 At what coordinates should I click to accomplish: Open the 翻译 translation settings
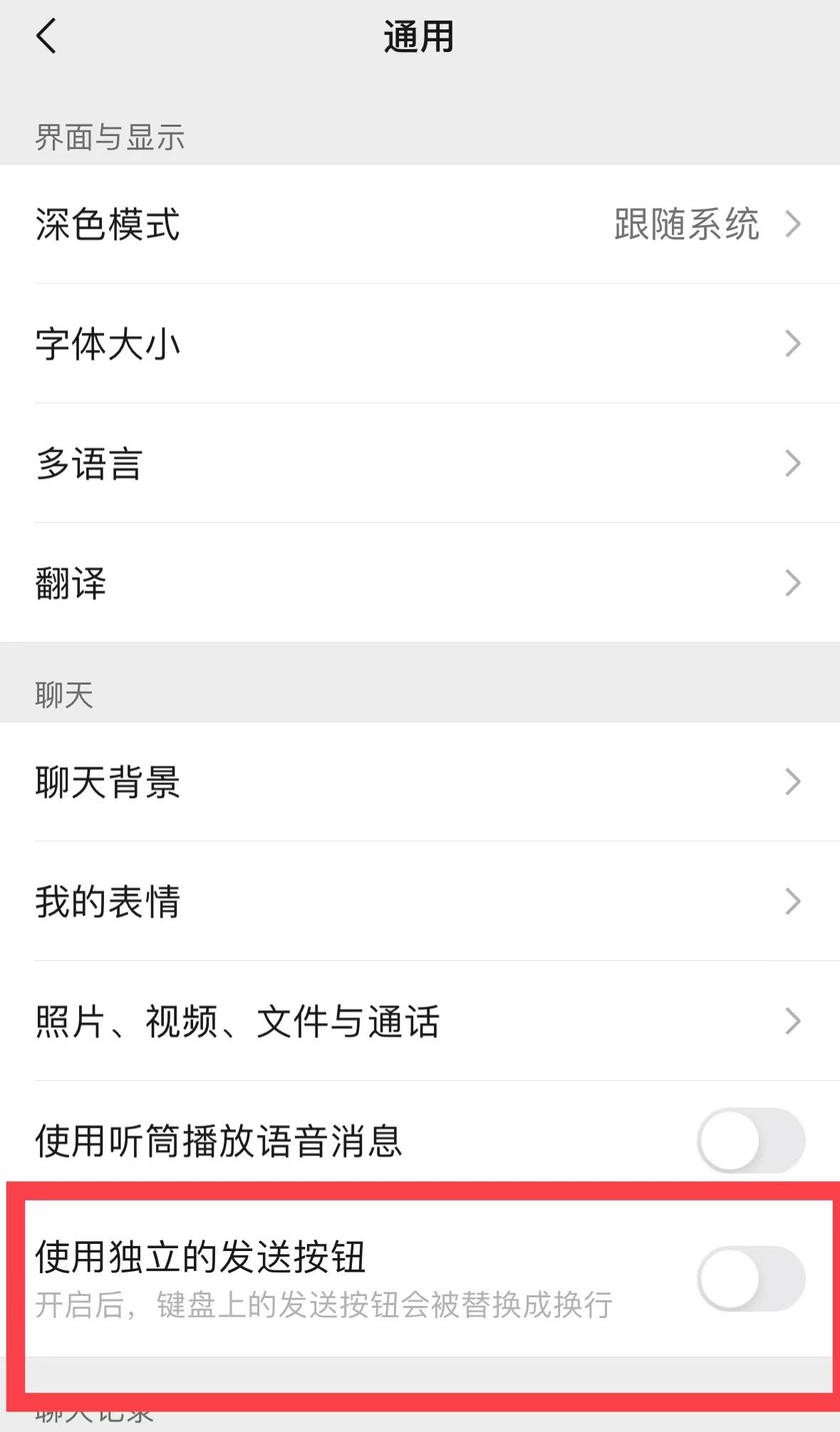tap(285, 583)
